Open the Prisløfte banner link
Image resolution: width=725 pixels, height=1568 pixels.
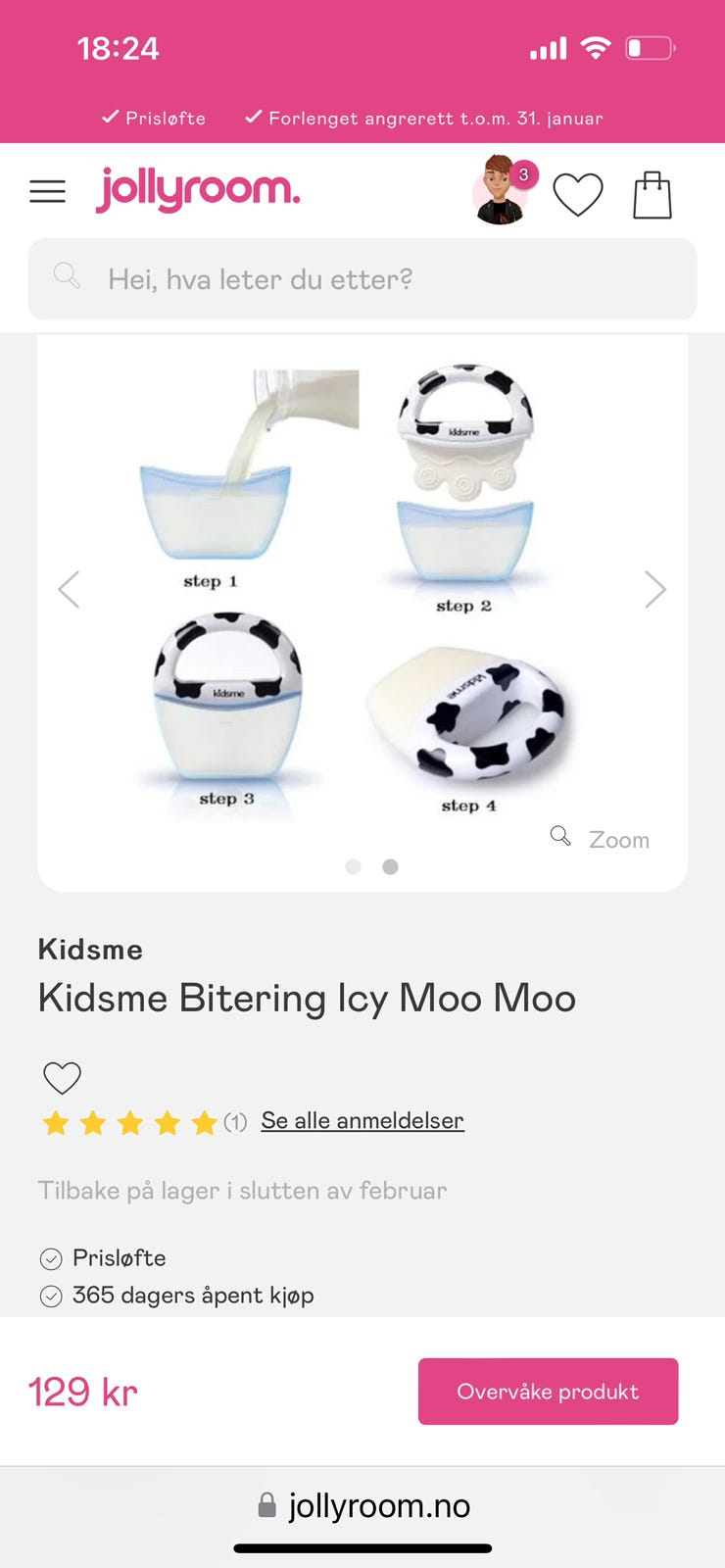coord(155,118)
